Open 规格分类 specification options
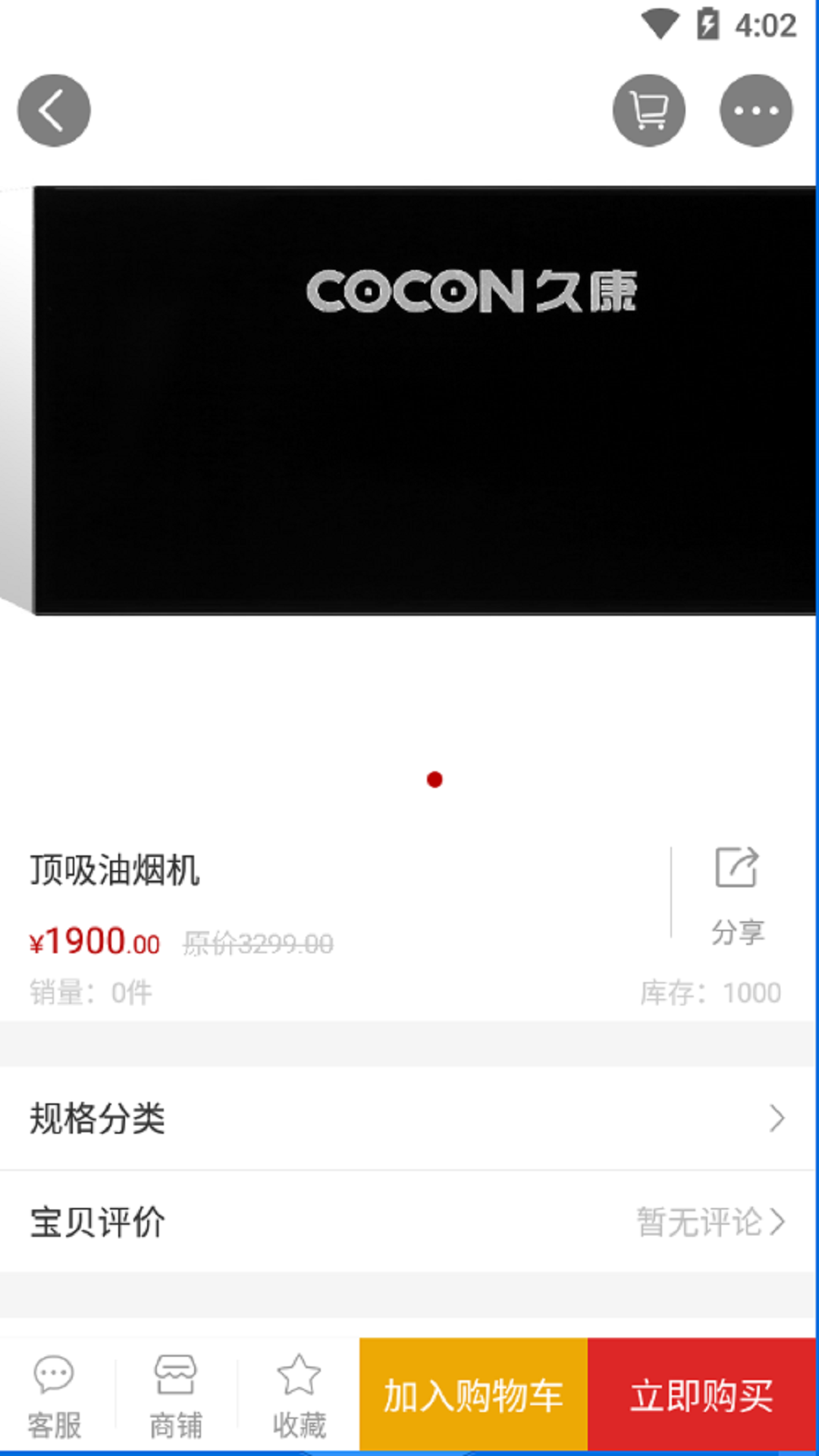819x1456 pixels. pos(408,1119)
